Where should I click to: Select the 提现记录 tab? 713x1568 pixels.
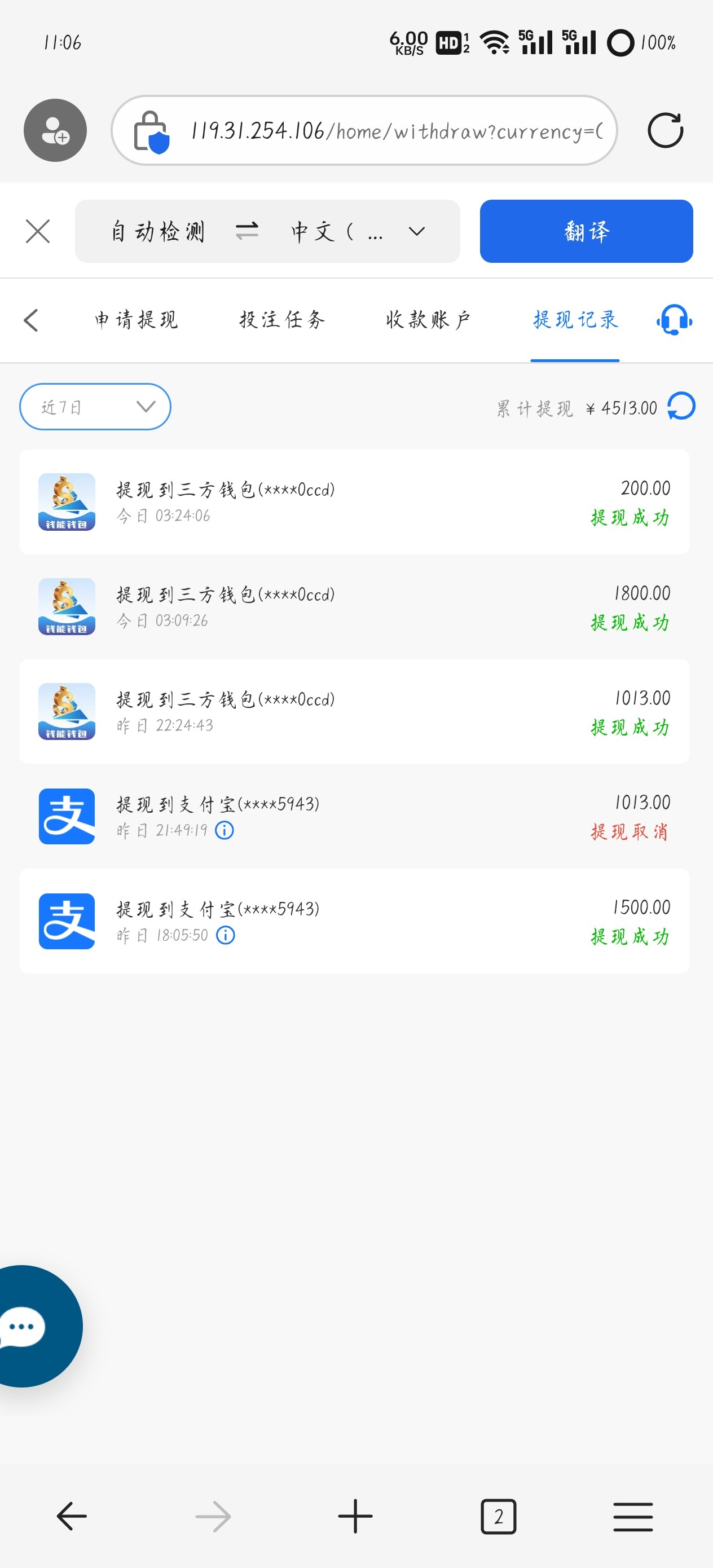(x=575, y=320)
